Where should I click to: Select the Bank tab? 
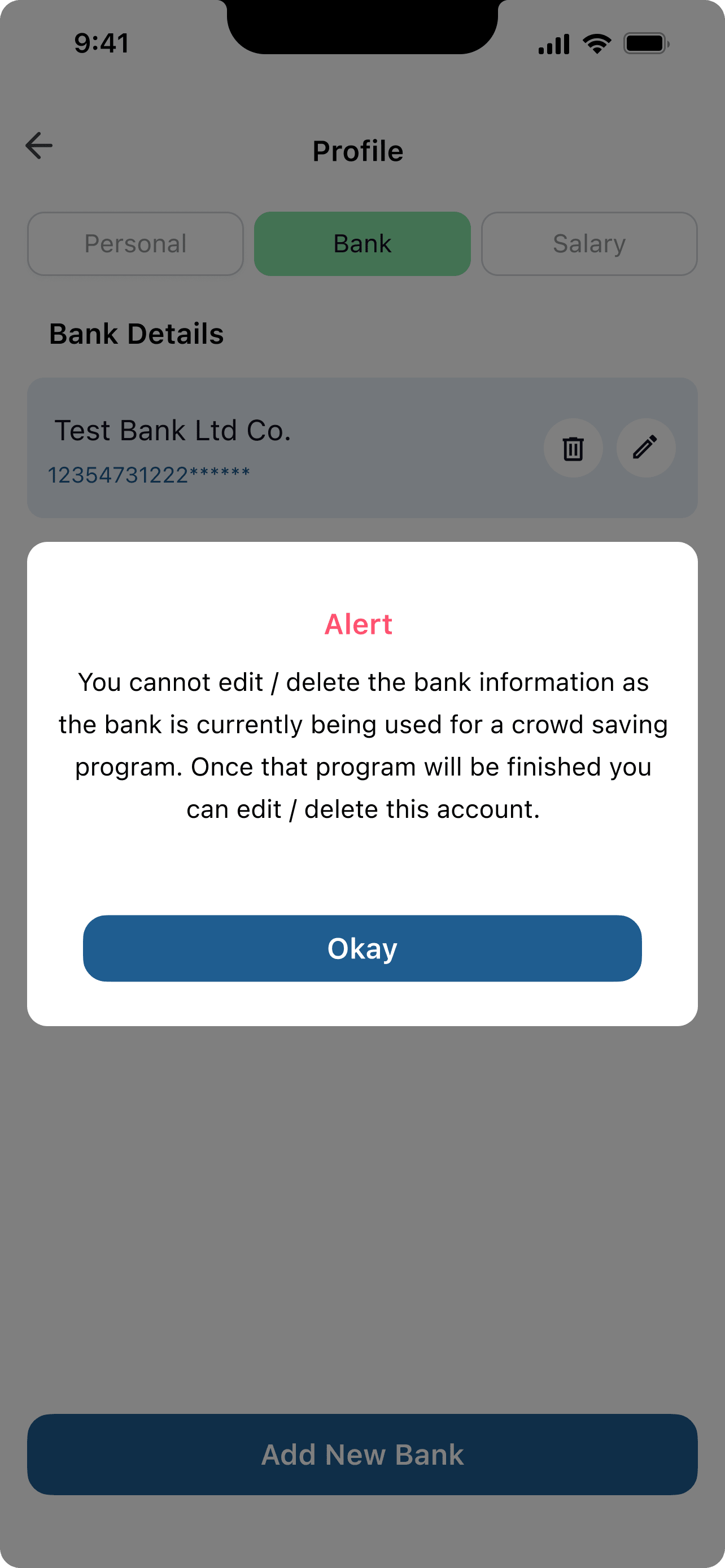point(362,244)
